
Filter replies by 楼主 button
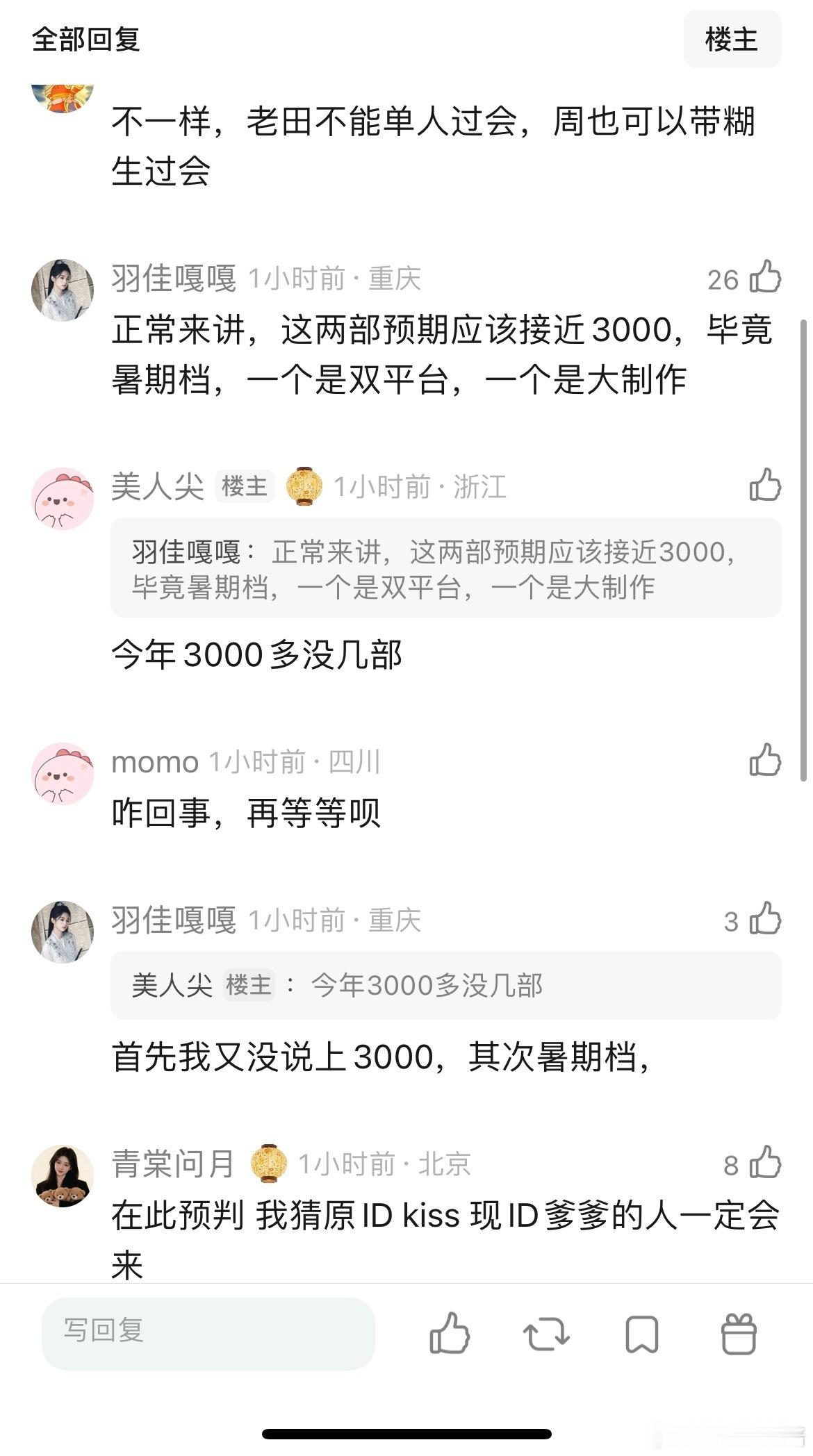[732, 40]
